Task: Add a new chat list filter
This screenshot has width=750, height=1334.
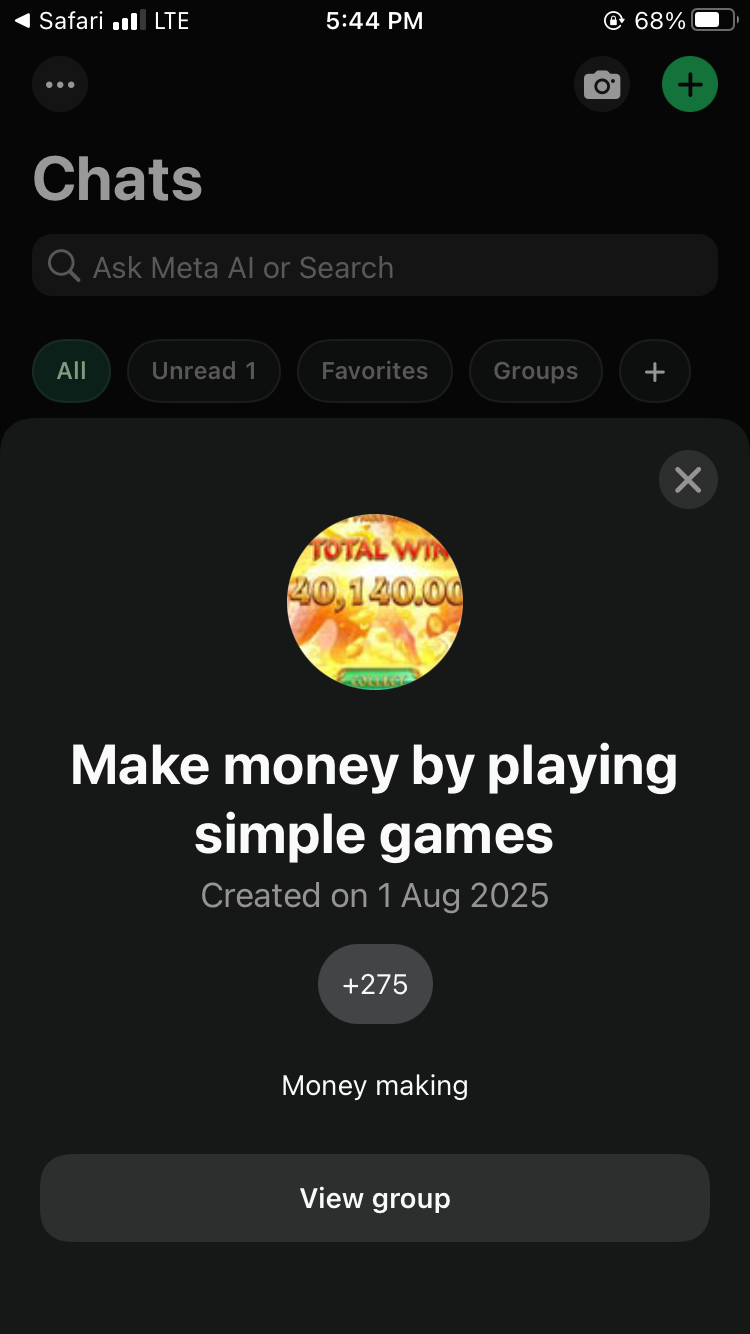Action: click(x=655, y=372)
